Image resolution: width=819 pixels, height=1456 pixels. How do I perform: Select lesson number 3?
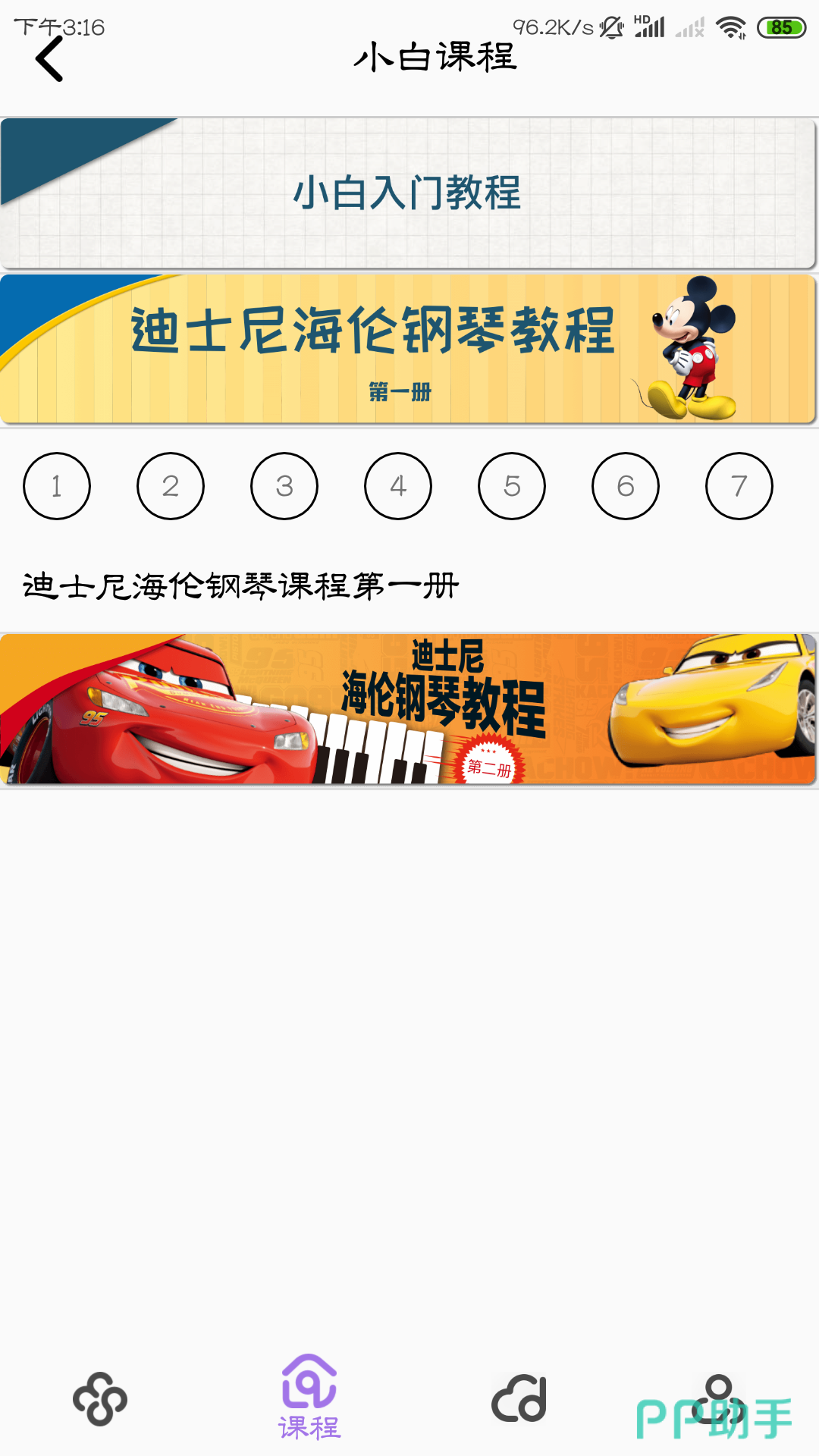[284, 486]
